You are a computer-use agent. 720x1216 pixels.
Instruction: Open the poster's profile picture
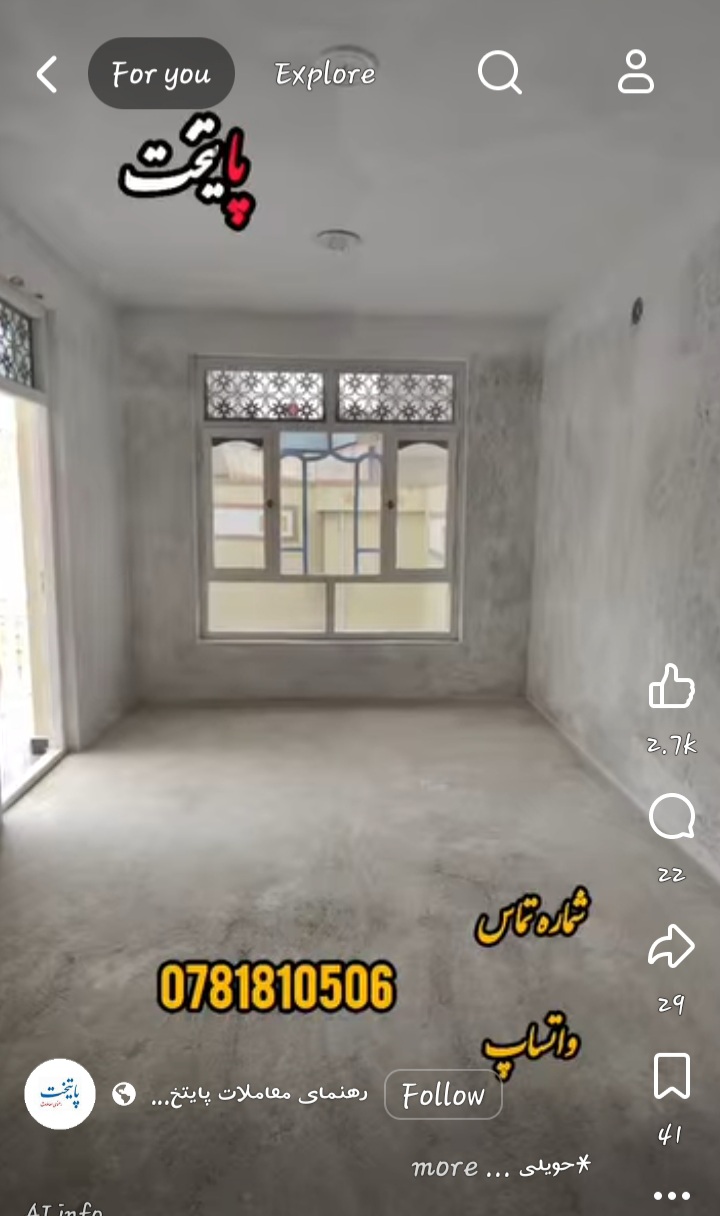click(x=60, y=1094)
